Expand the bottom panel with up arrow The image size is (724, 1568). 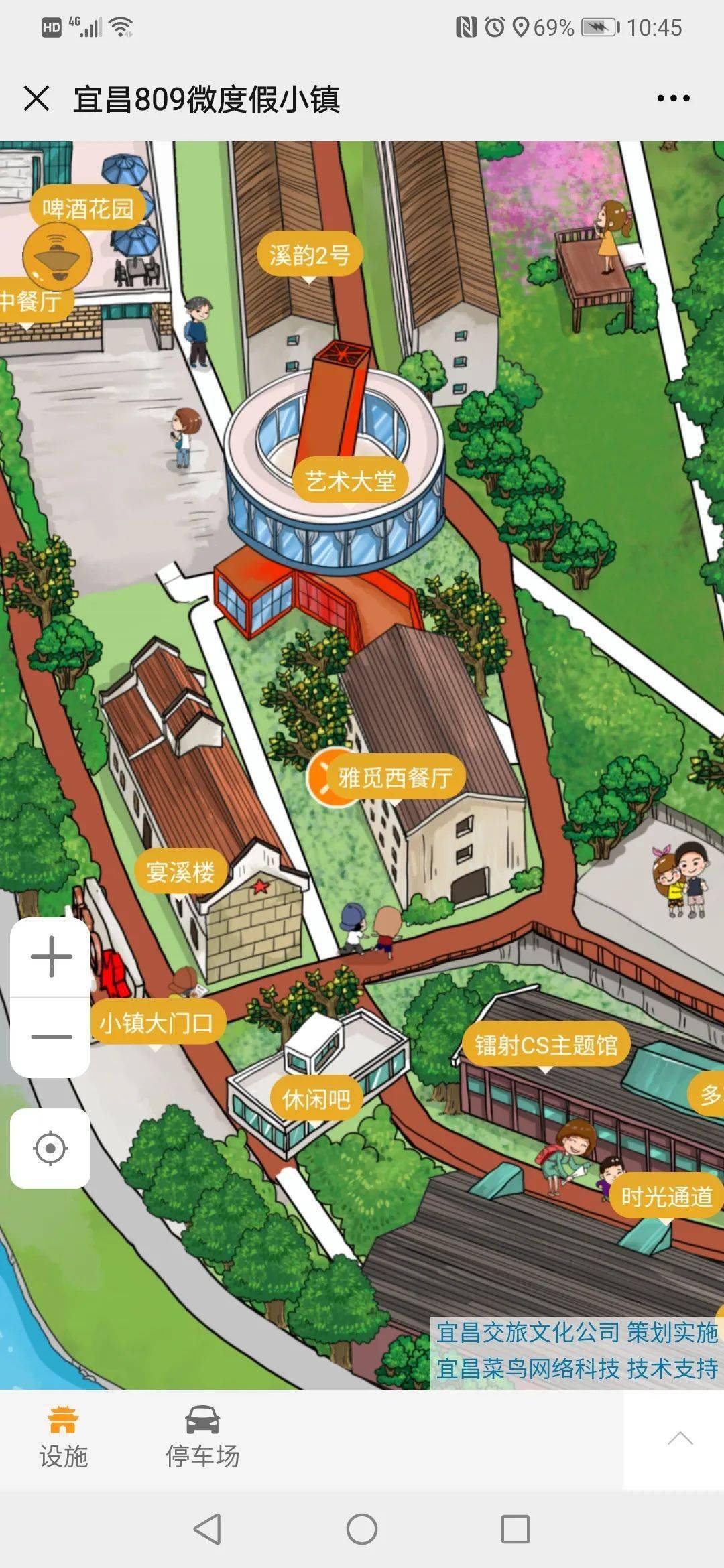[680, 1438]
